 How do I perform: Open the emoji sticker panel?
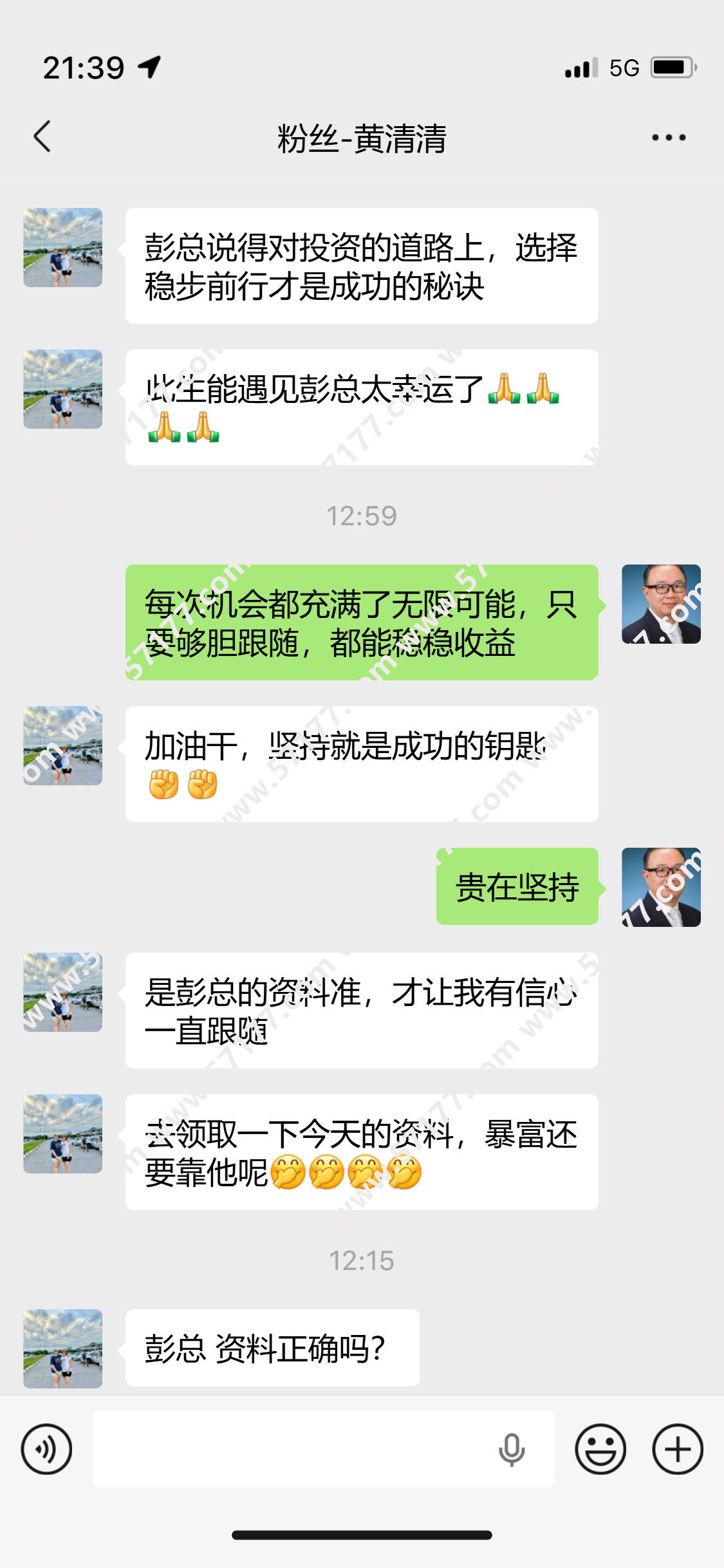click(x=600, y=1449)
